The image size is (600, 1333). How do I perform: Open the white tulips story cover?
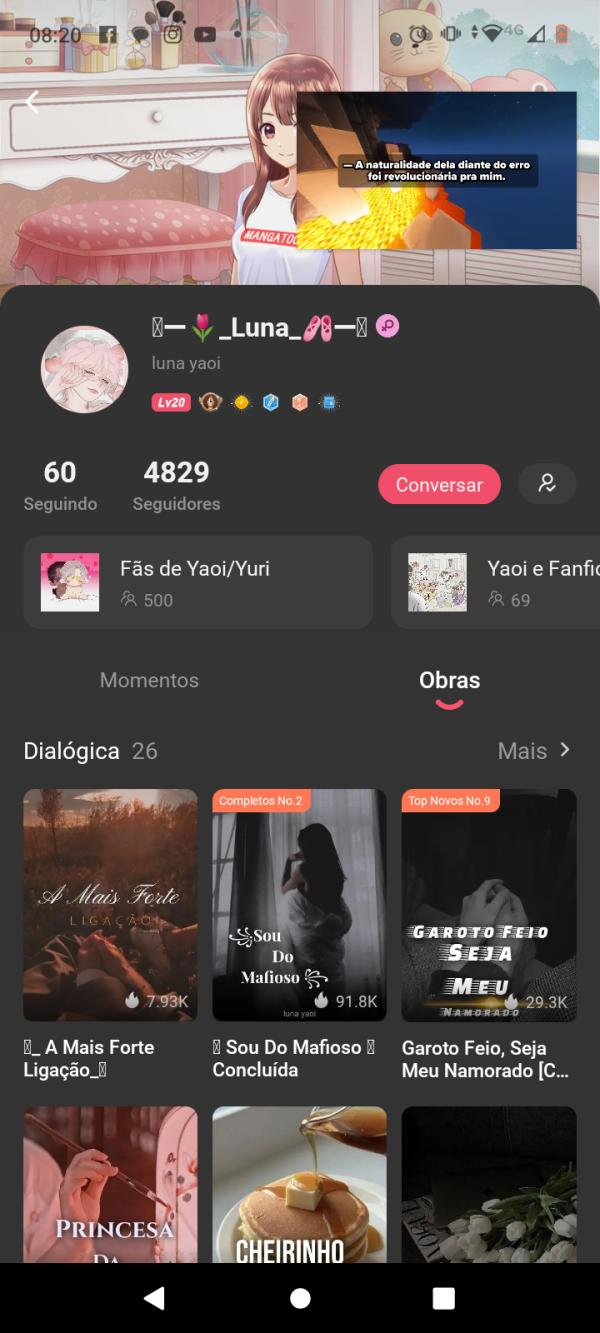point(488,1184)
